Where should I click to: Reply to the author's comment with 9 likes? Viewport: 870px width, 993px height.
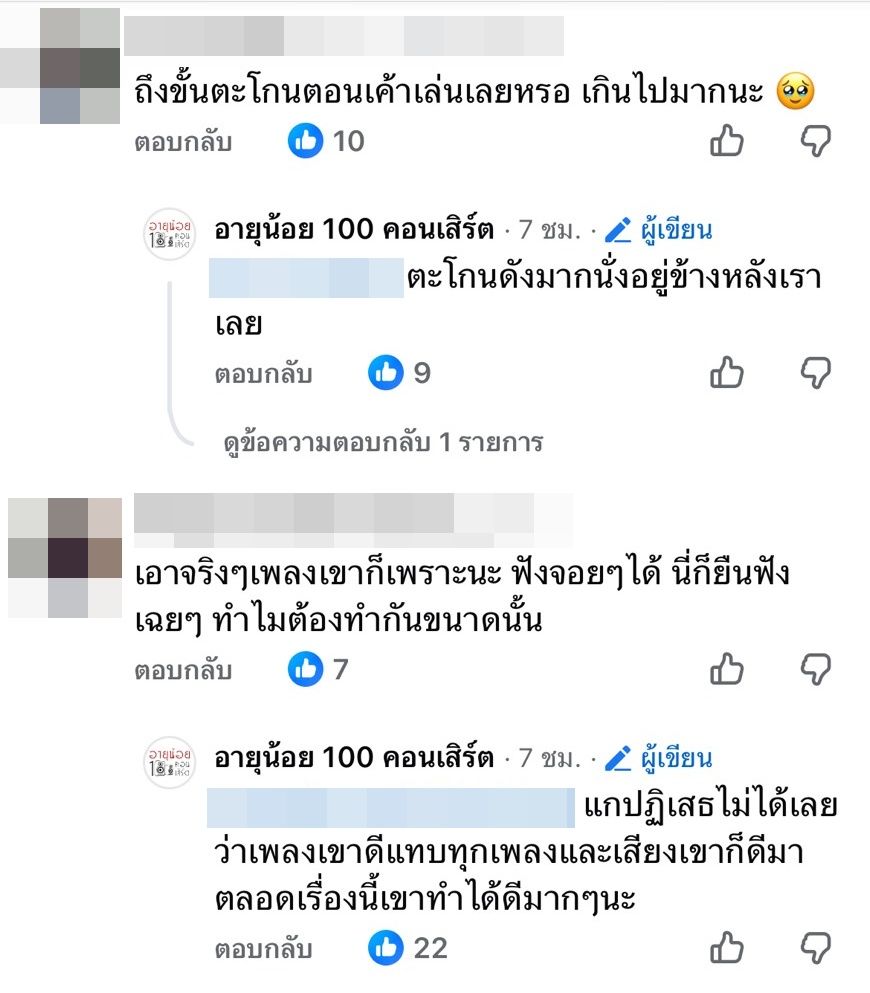click(x=263, y=374)
